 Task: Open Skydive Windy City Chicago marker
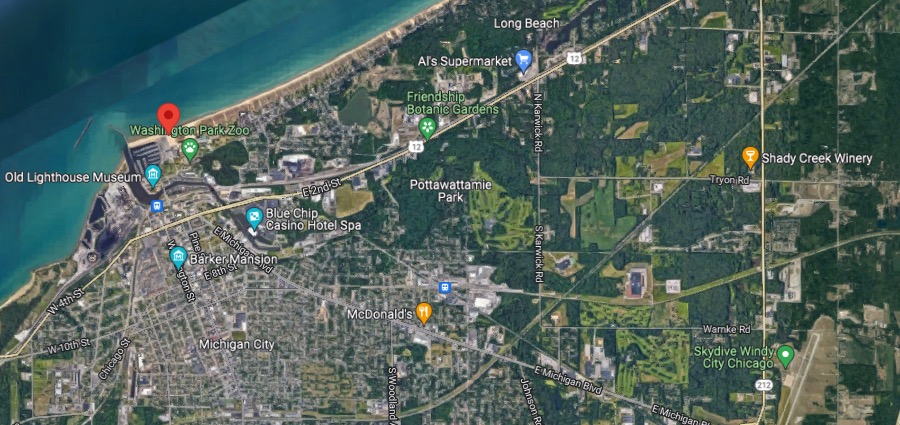tap(786, 354)
